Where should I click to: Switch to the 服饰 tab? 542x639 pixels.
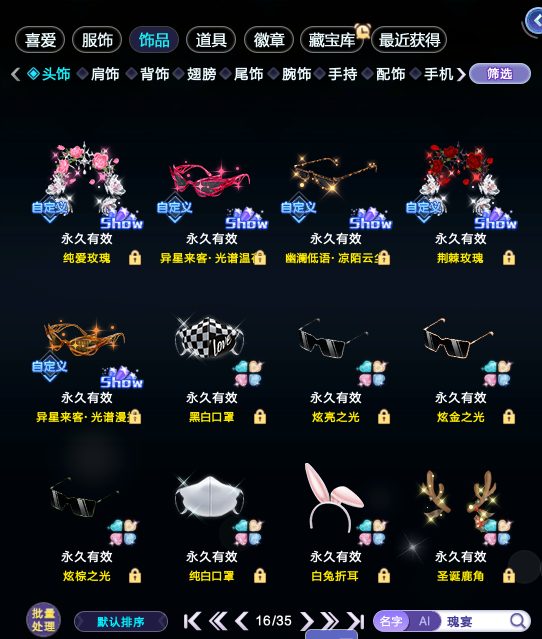(x=97, y=40)
